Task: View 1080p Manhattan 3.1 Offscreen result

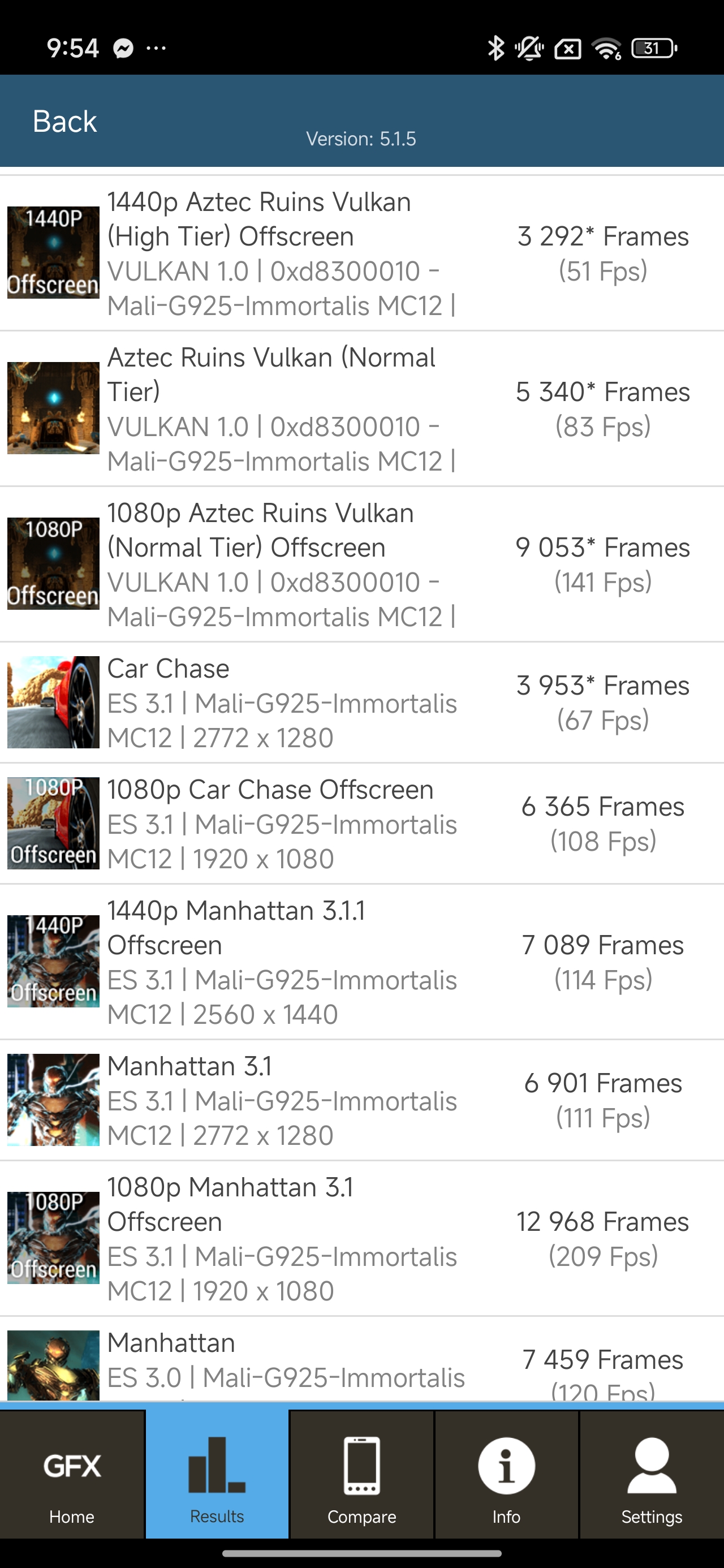Action: [x=361, y=1238]
